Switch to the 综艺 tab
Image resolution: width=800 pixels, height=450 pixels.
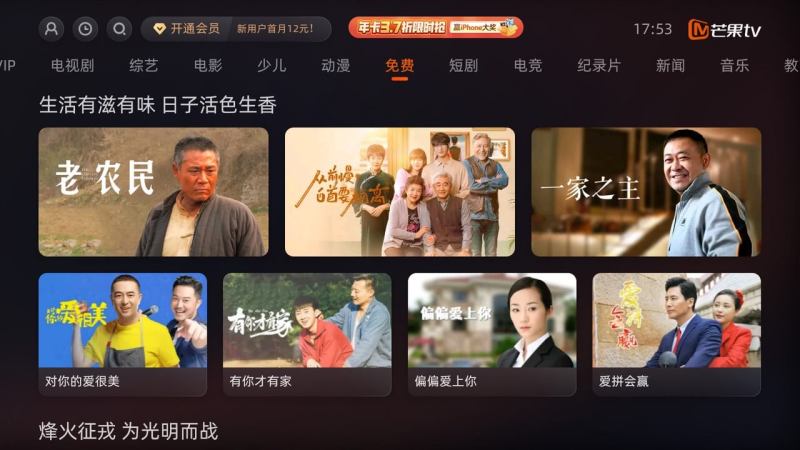[x=144, y=66]
